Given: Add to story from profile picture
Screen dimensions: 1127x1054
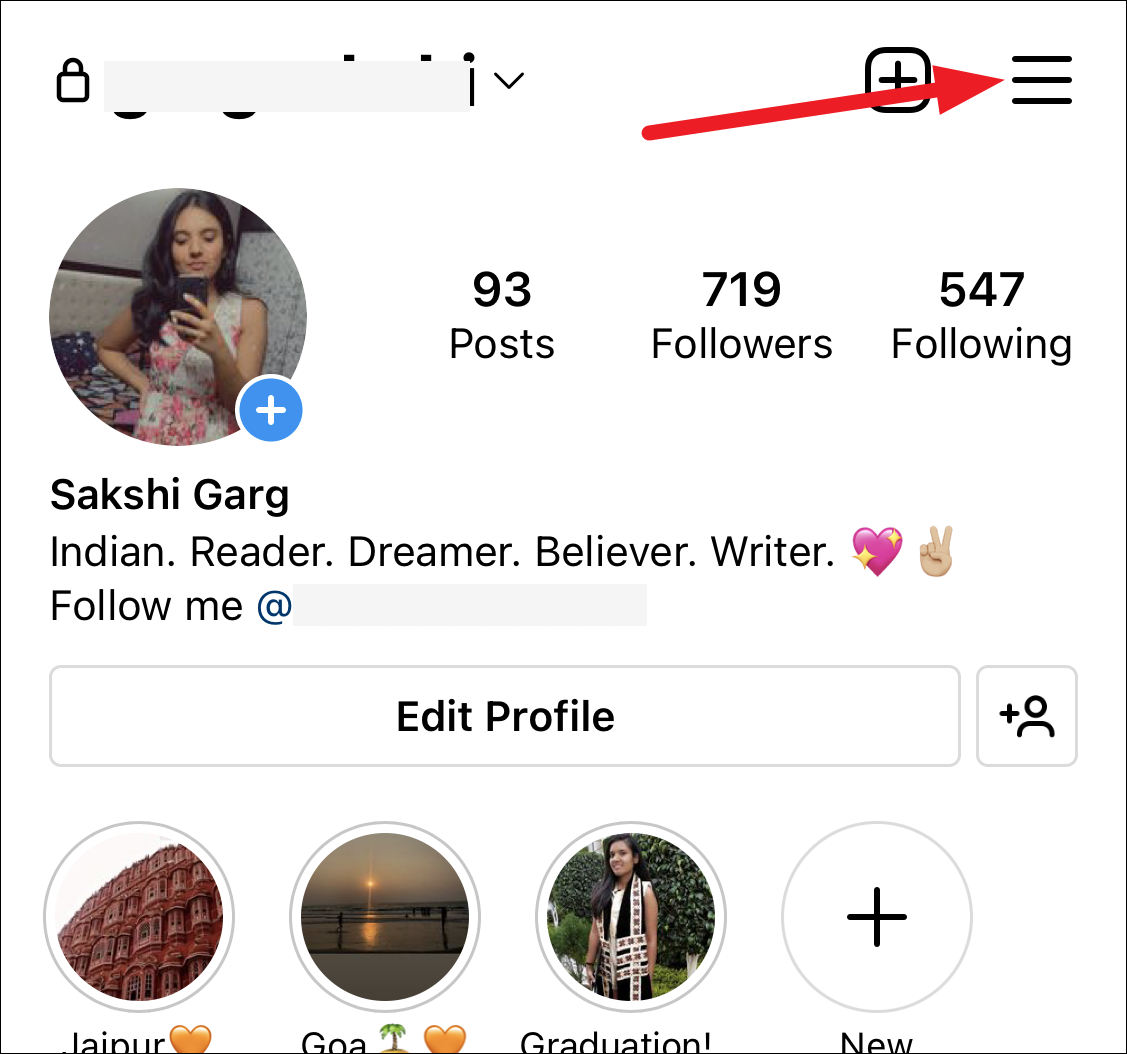Looking at the screenshot, I should click(271, 410).
